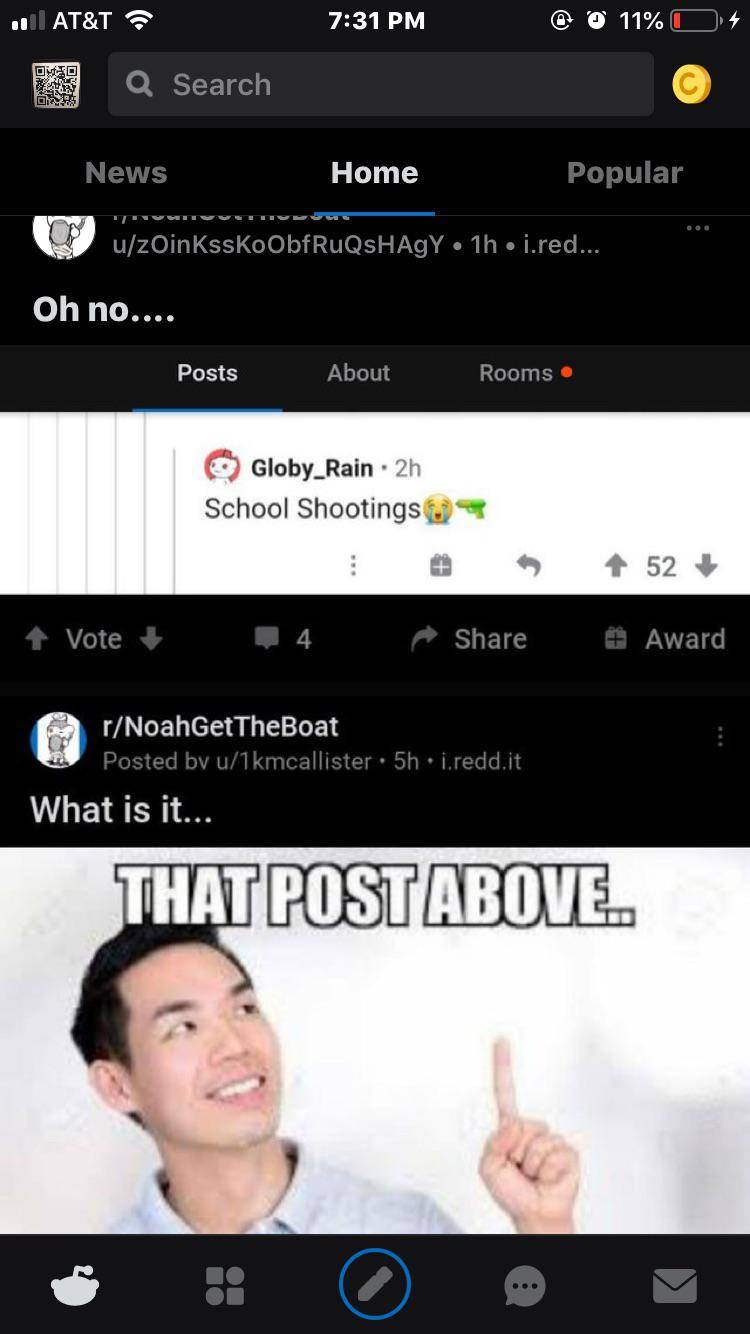This screenshot has height=1334, width=750.
Task: Open r/NoahGetTheBoat above "What is it..."
Action: [220, 726]
